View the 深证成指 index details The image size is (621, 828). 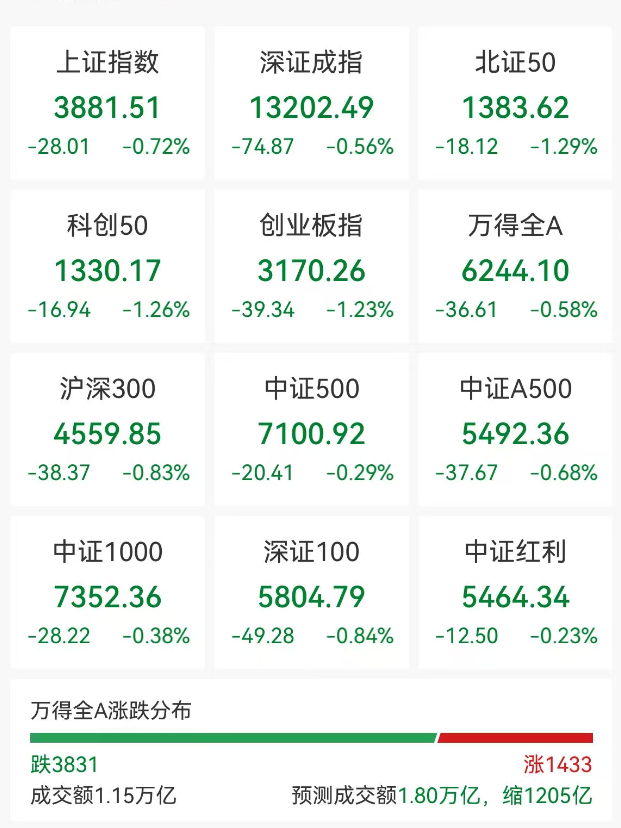click(312, 104)
